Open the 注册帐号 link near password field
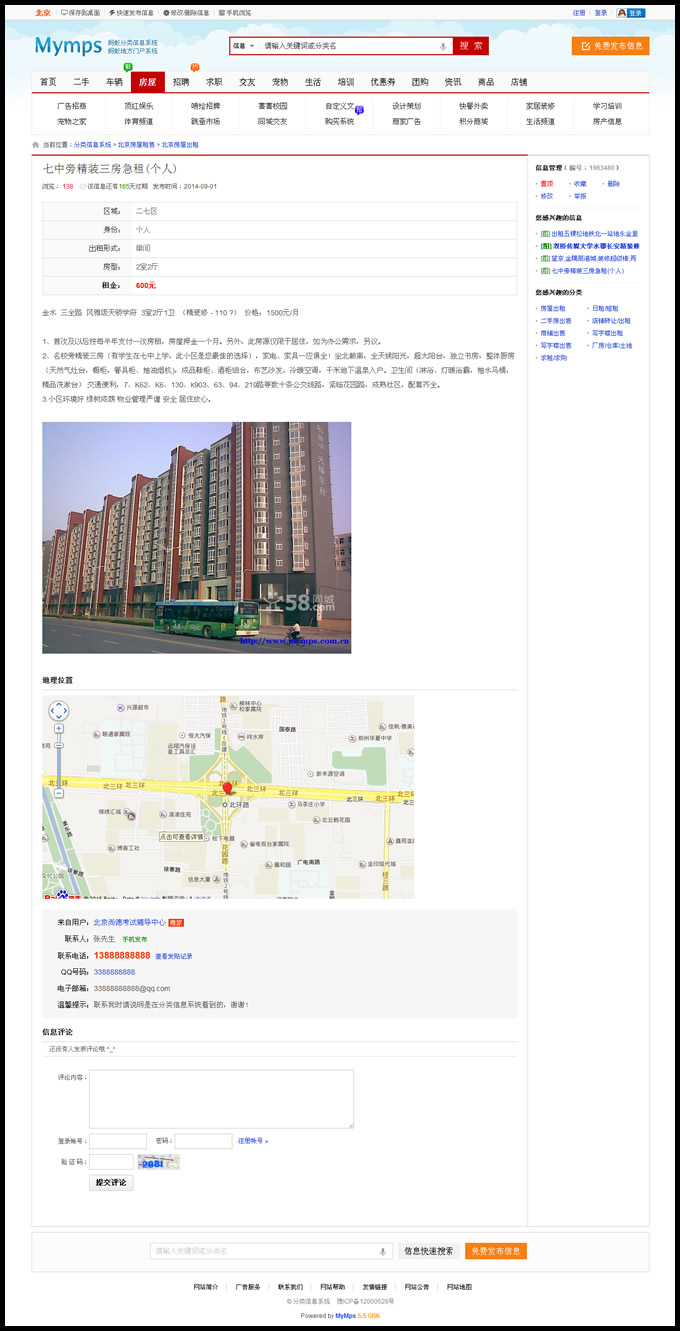This screenshot has height=1331, width=680. [253, 1141]
